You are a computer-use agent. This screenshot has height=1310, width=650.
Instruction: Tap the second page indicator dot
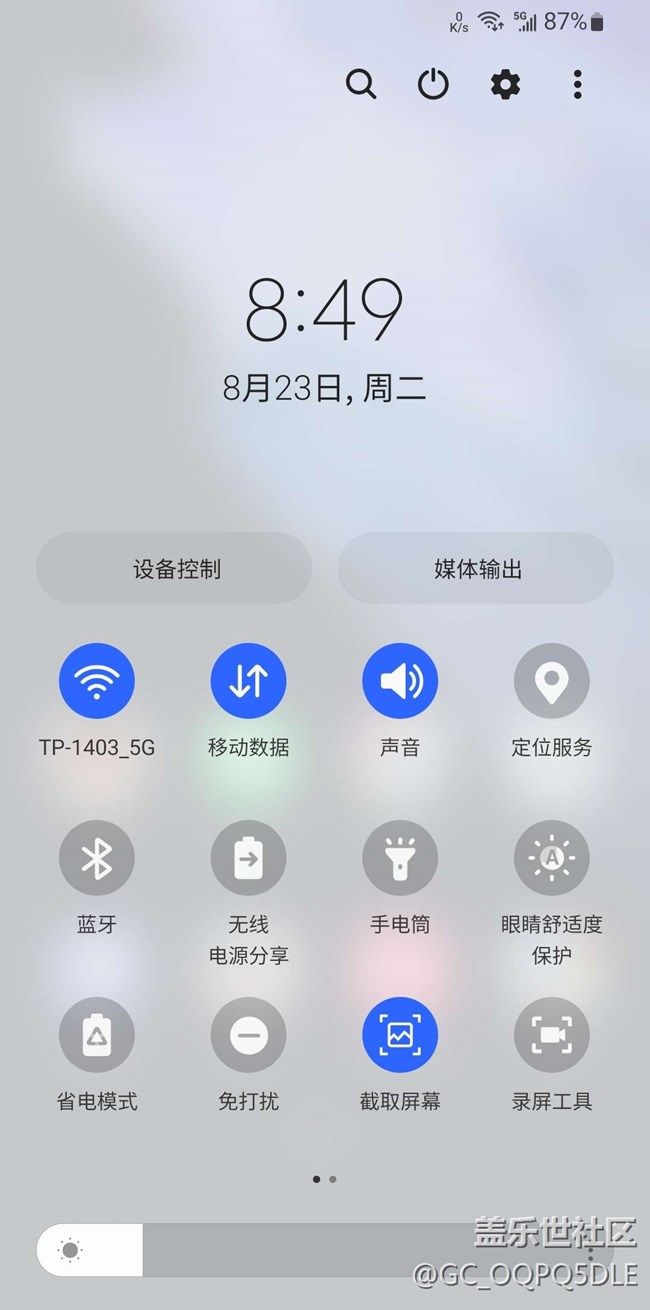pos(333,1179)
